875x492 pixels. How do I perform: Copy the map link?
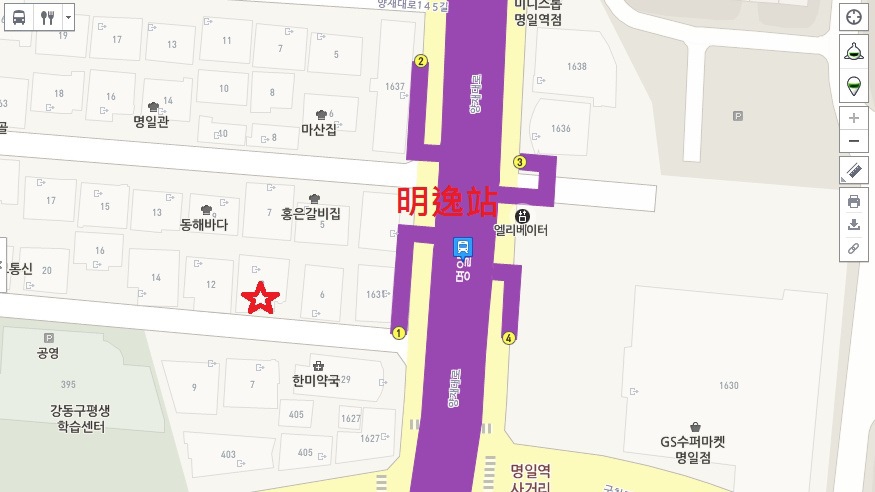tap(853, 248)
